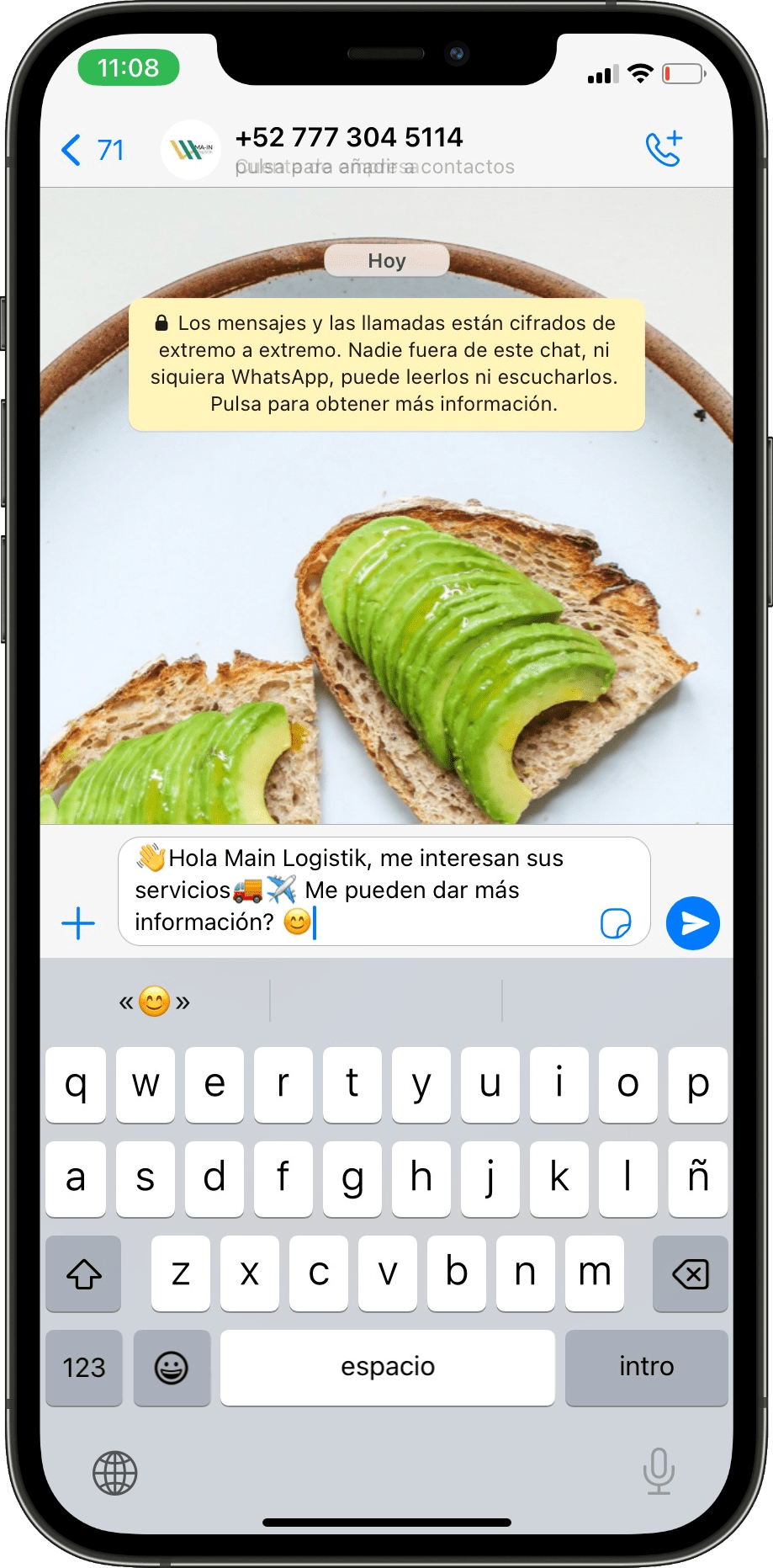The height and width of the screenshot is (1568, 773).
Task: Open contact info for +52 777 304 5114
Action: pos(349,150)
